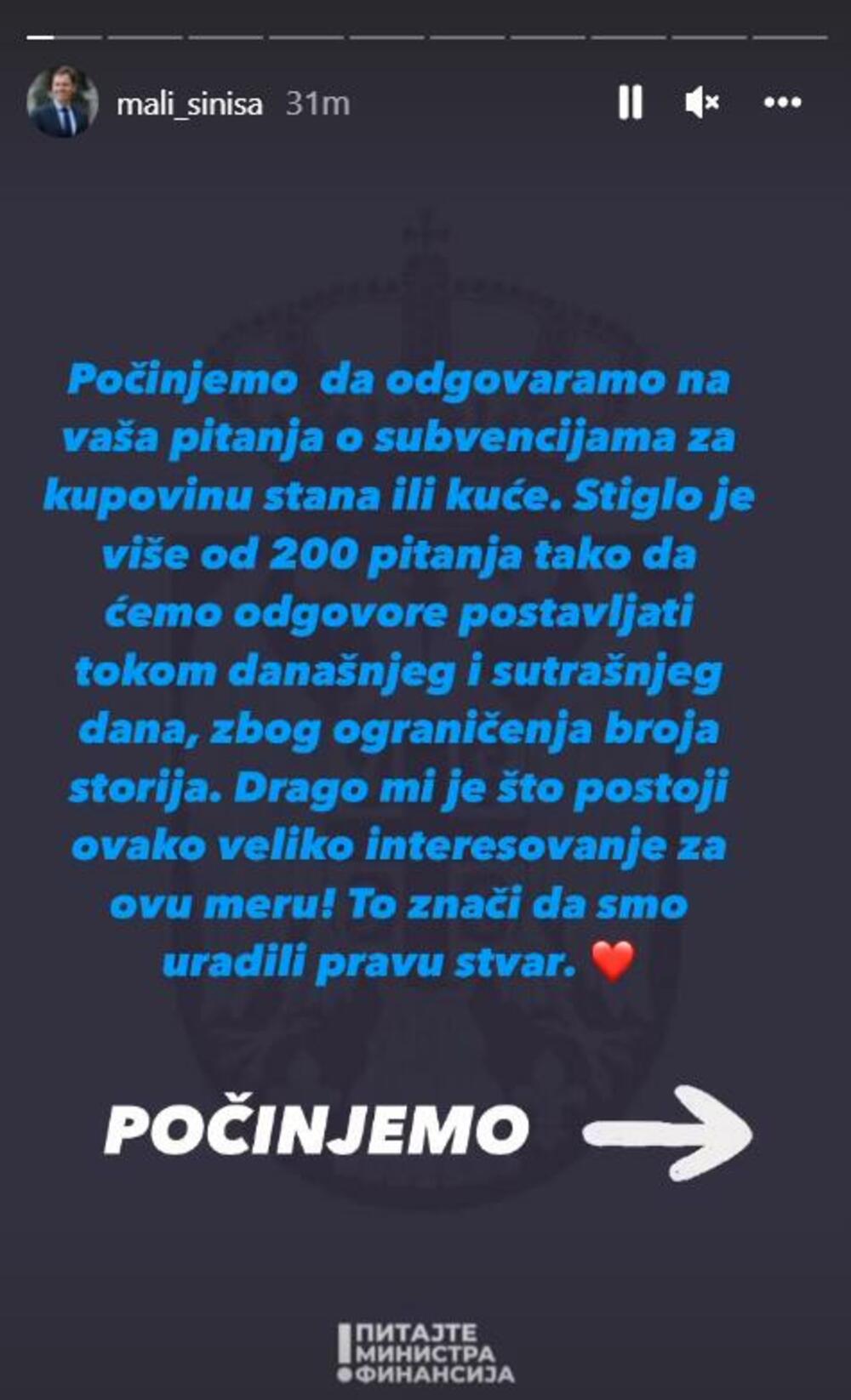Click the red heart emoji
Viewport: 851px width, 1400px height.
pos(614,959)
